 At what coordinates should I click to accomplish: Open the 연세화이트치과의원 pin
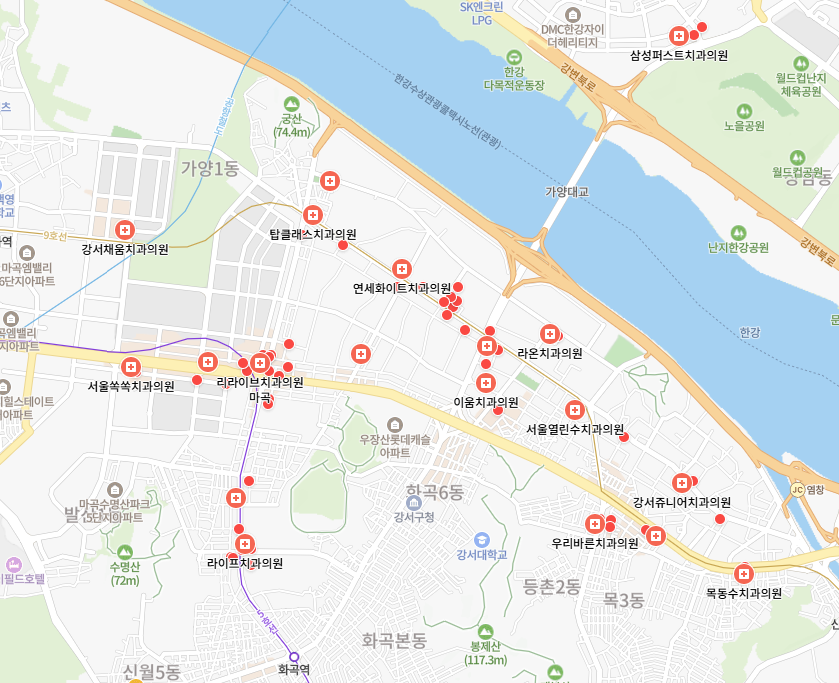(402, 269)
